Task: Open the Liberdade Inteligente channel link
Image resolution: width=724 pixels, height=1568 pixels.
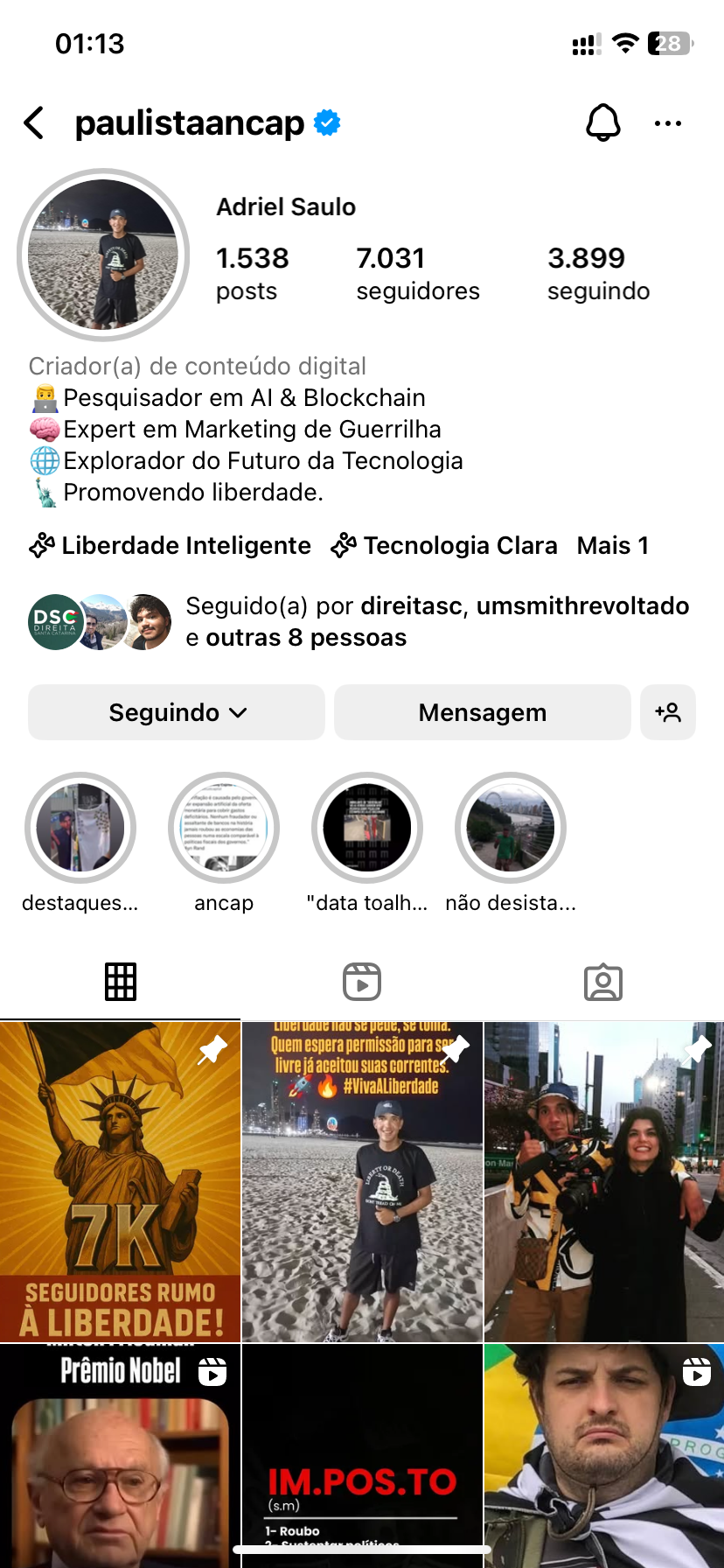Action: pos(171,546)
